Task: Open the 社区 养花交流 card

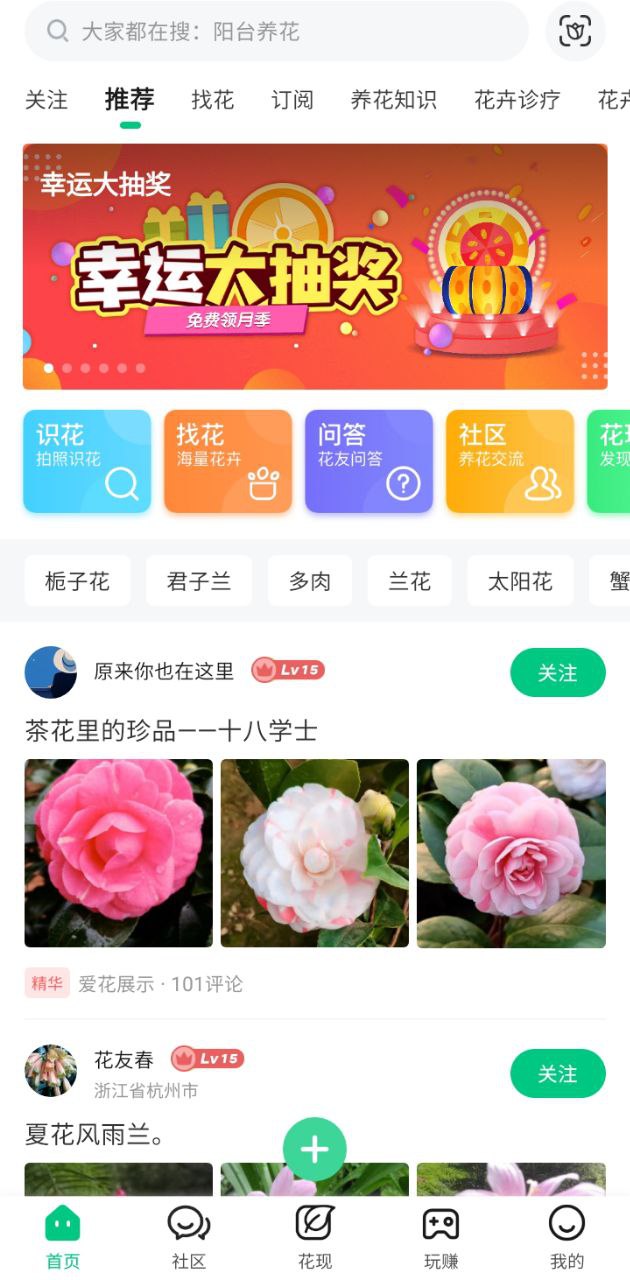Action: [x=510, y=461]
